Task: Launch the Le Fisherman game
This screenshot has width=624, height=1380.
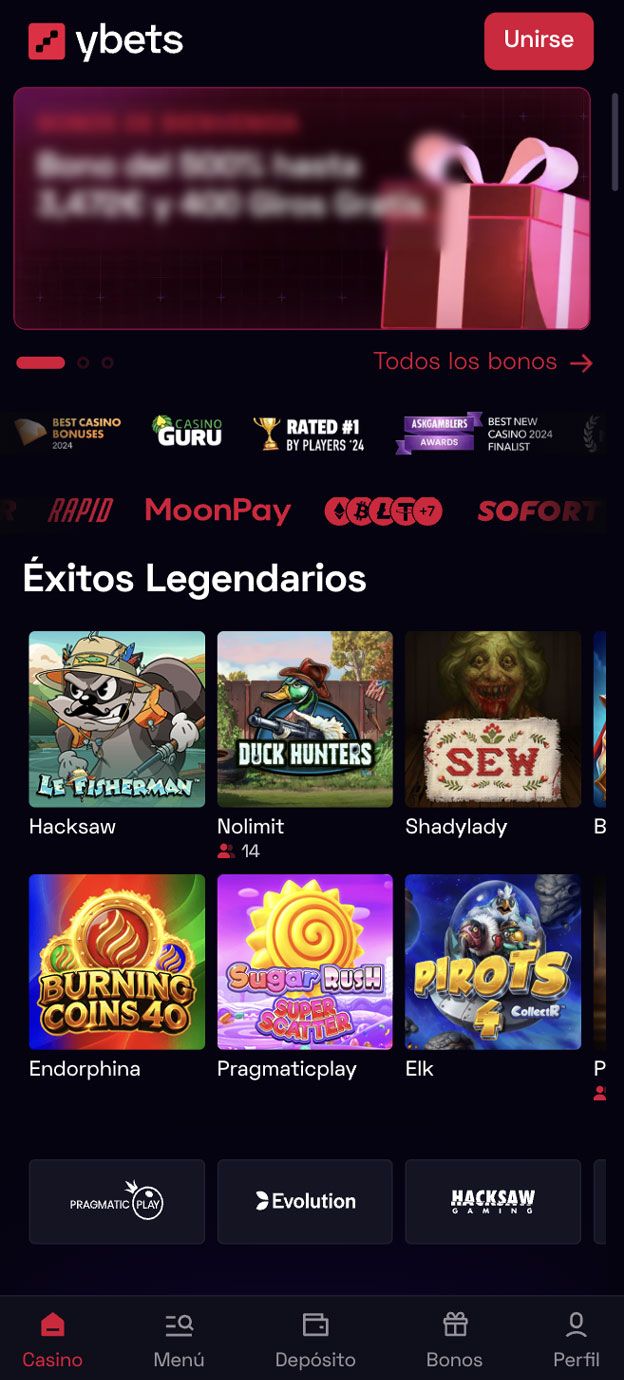Action: point(117,718)
